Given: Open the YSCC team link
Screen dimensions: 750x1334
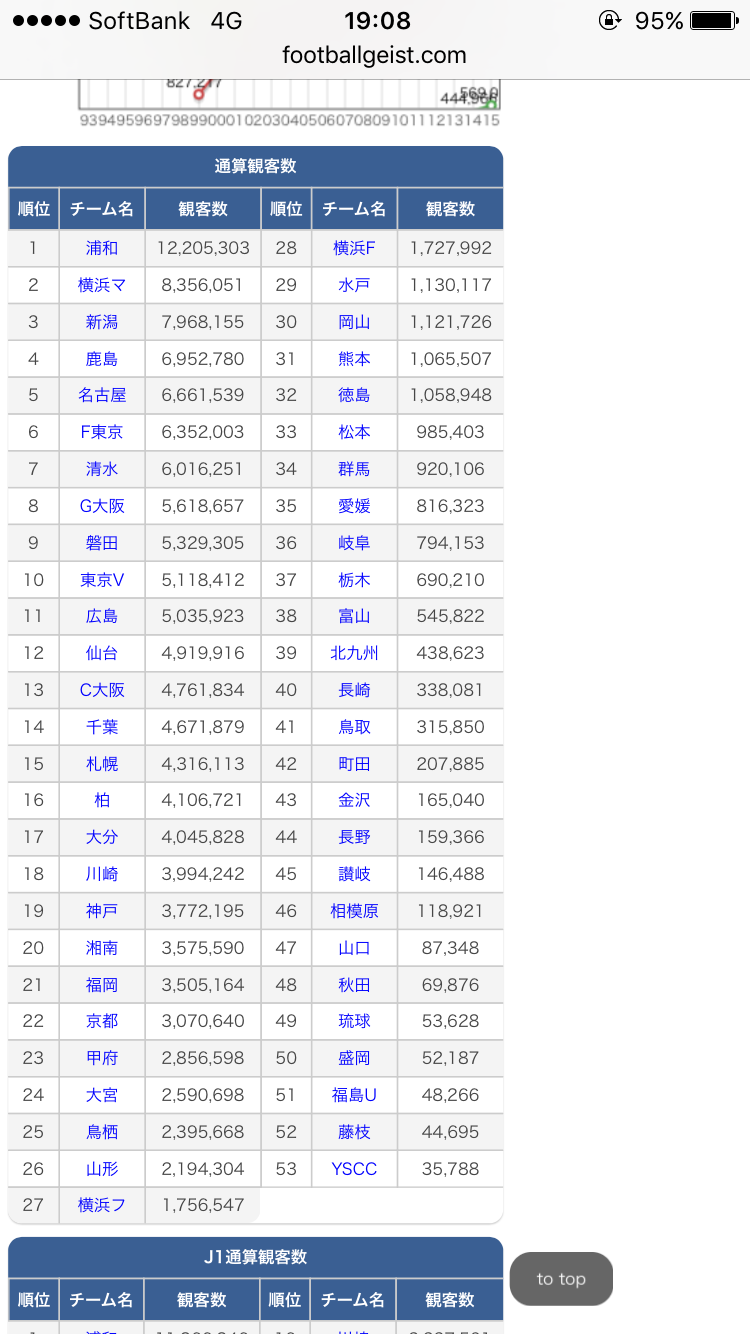Looking at the screenshot, I should (x=354, y=1168).
